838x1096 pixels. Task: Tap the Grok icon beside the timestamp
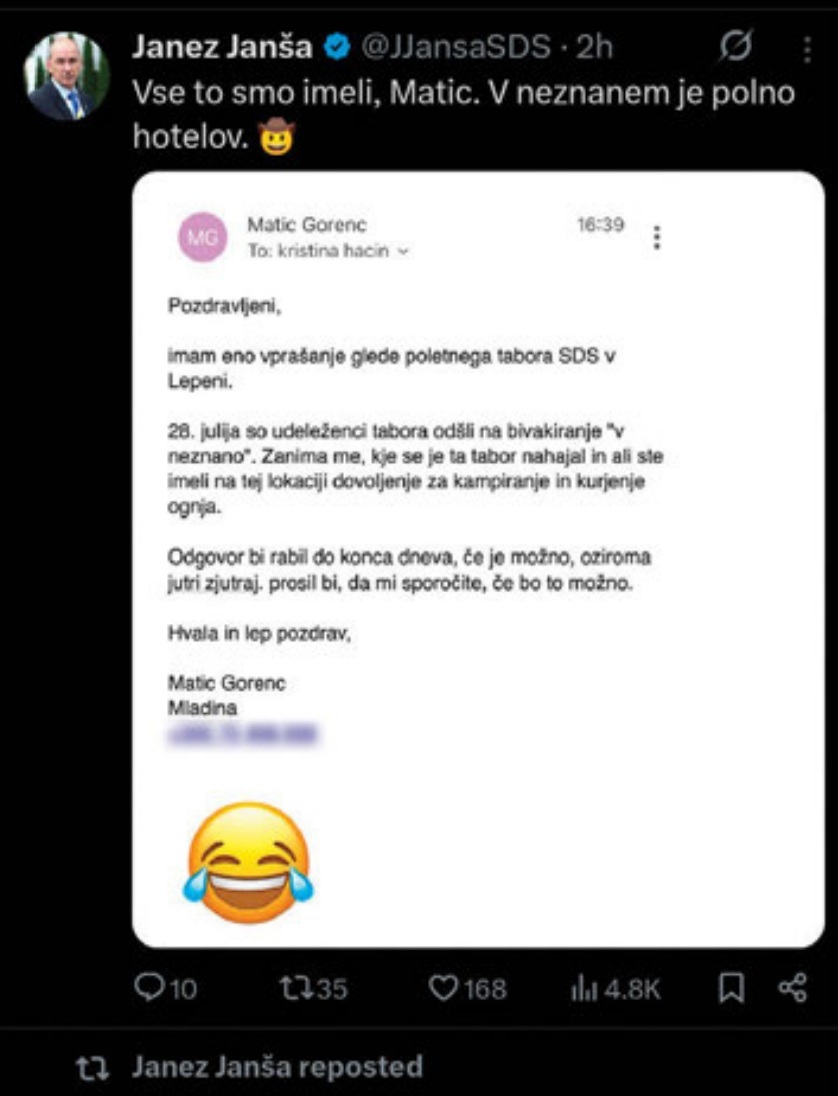pyautogui.click(x=737, y=46)
